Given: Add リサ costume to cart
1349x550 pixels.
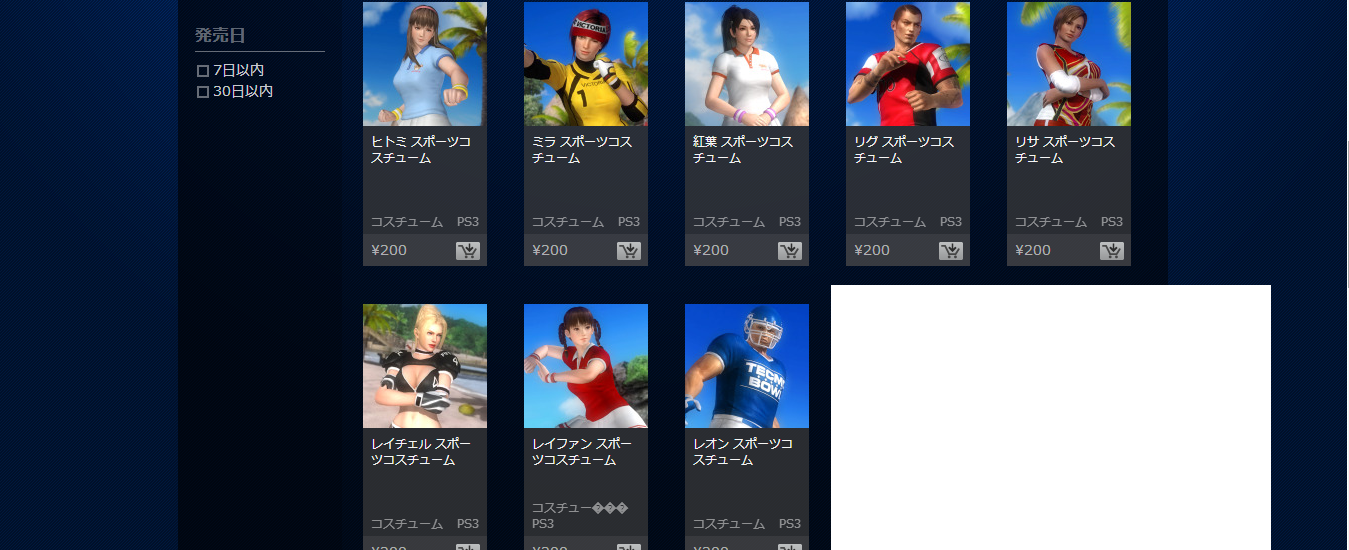Looking at the screenshot, I should point(1112,250).
